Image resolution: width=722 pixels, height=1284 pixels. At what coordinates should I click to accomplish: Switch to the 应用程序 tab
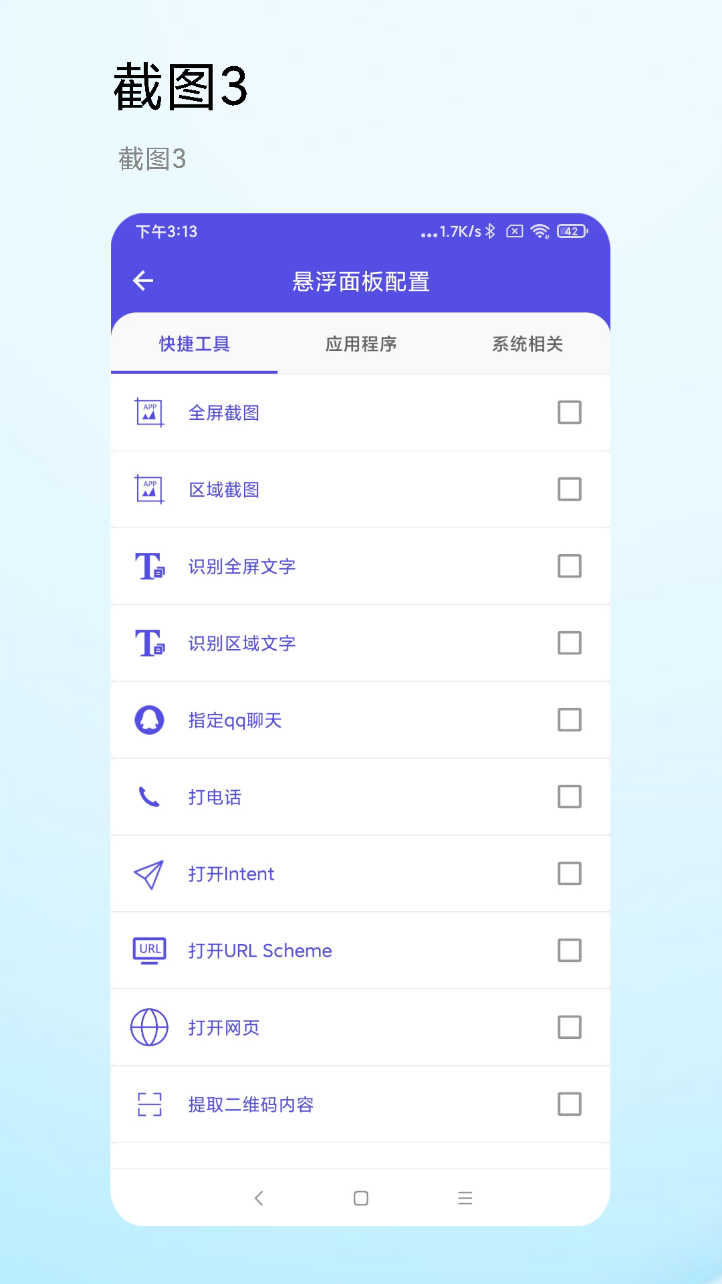coord(360,343)
